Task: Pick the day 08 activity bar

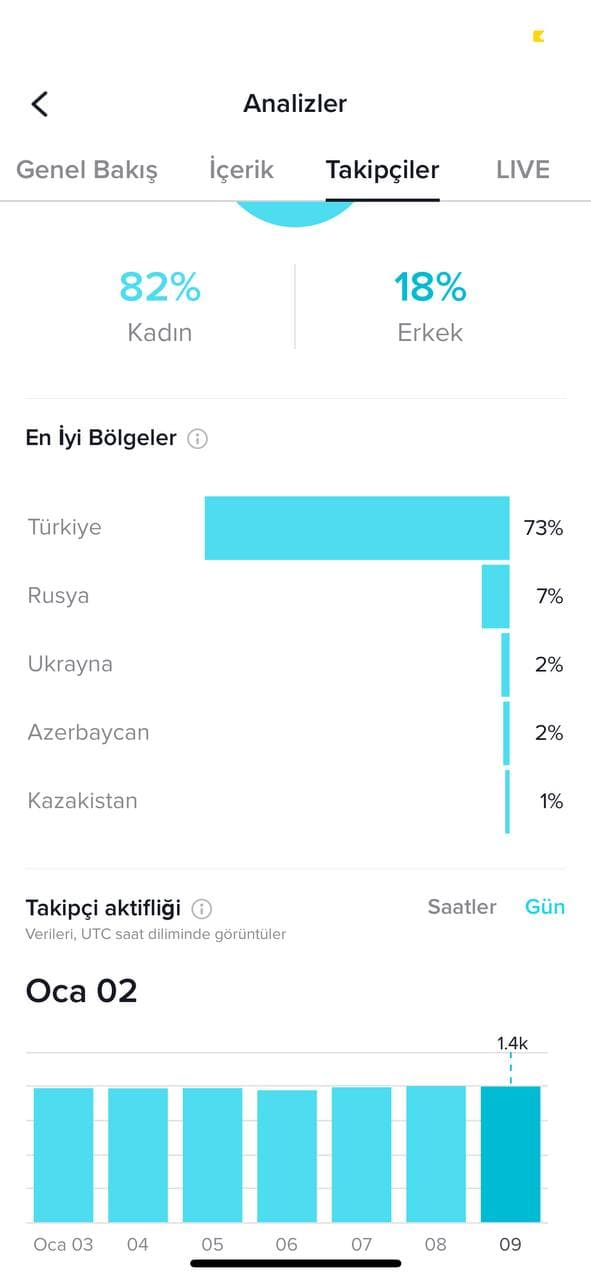Action: coord(436,1154)
